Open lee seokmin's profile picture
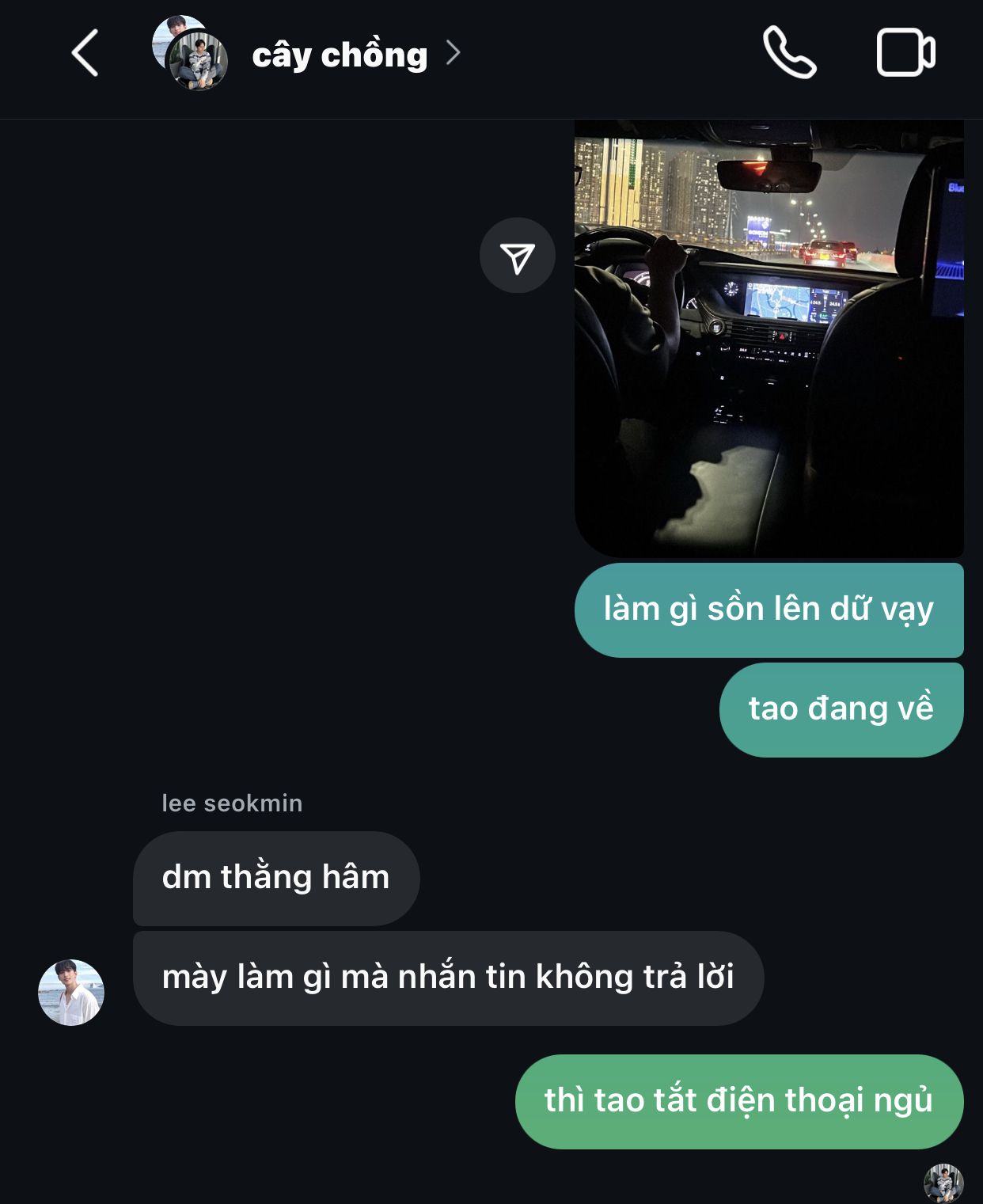Image resolution: width=983 pixels, height=1204 pixels. point(71,993)
